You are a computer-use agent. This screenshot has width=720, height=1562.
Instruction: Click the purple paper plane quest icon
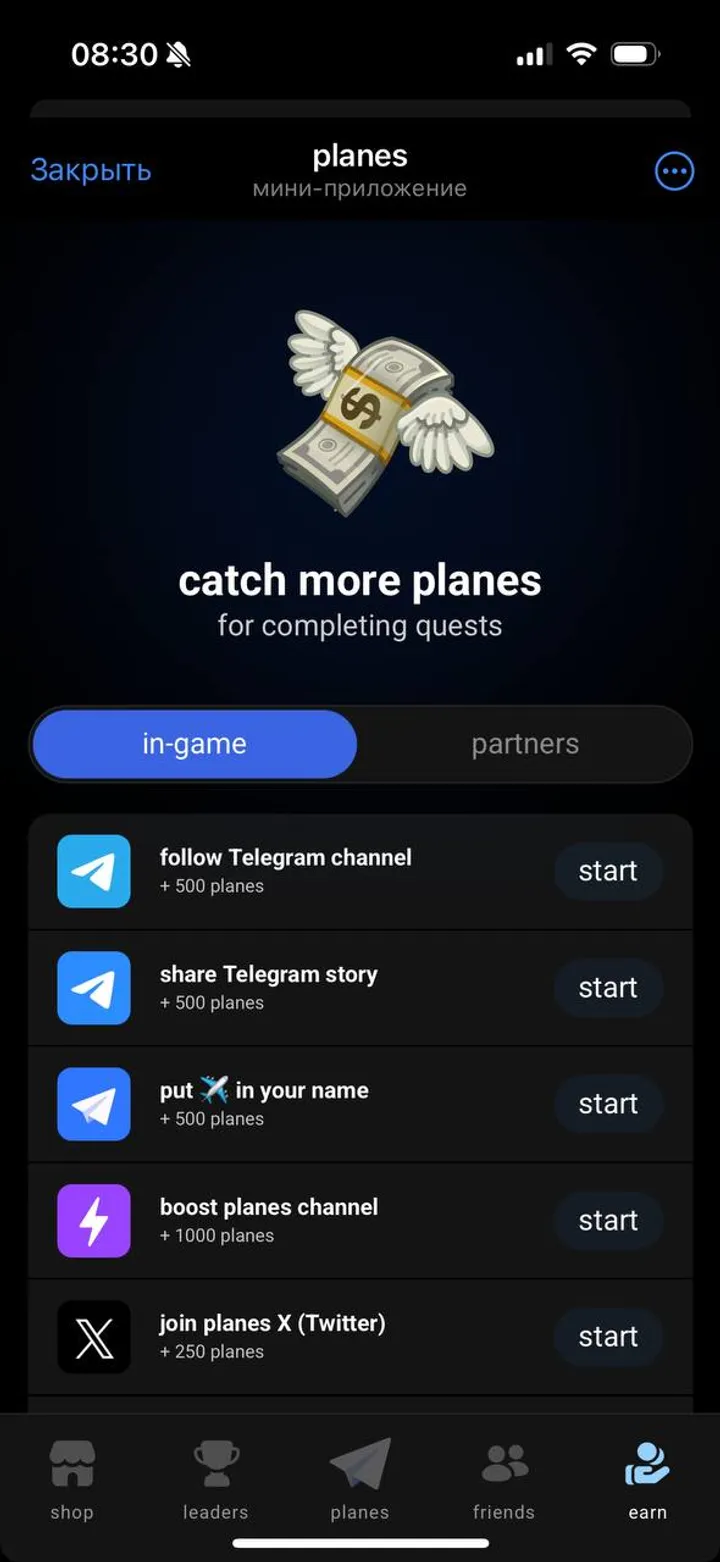point(93,1104)
